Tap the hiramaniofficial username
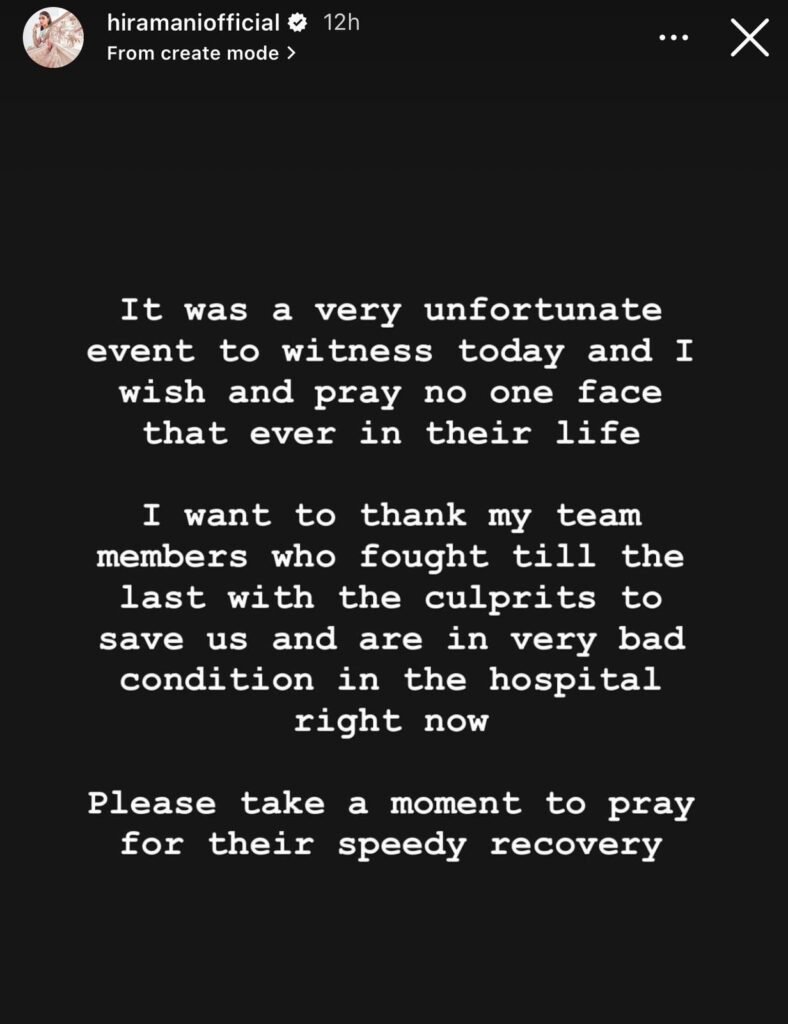 (x=192, y=23)
